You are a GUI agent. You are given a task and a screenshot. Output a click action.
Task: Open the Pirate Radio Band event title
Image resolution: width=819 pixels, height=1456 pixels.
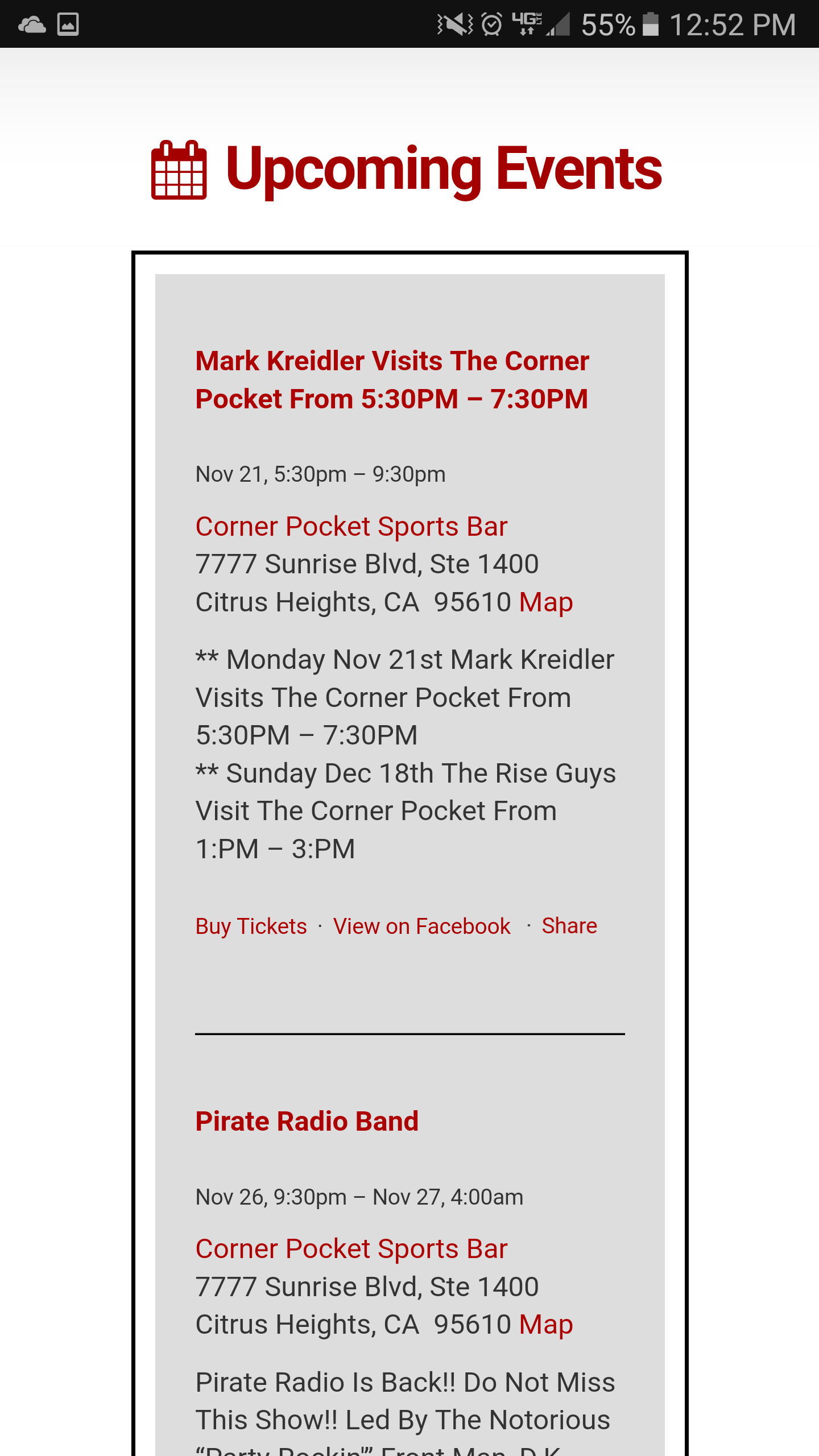pos(307,1122)
